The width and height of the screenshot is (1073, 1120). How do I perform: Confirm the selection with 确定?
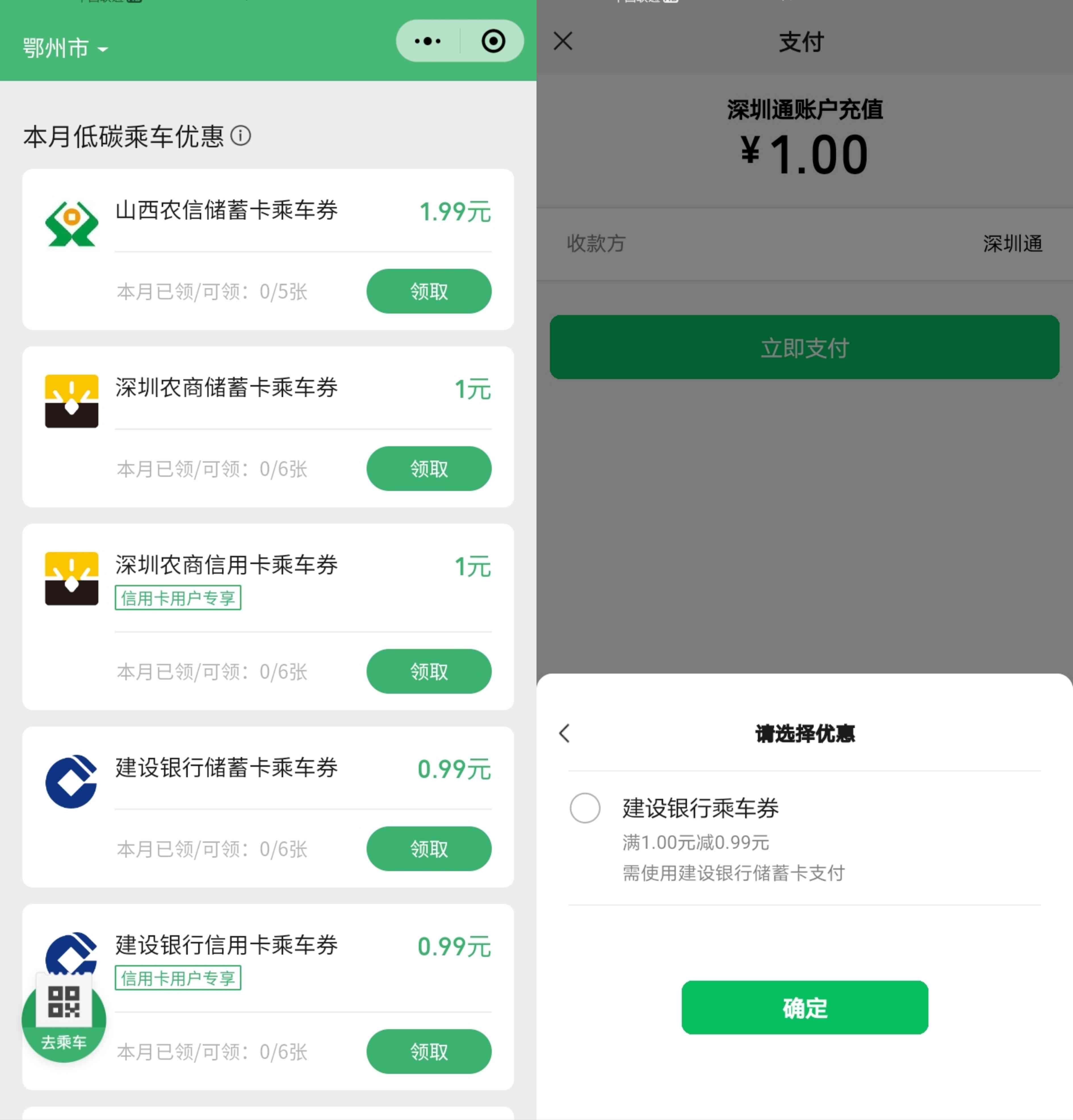[x=804, y=1008]
